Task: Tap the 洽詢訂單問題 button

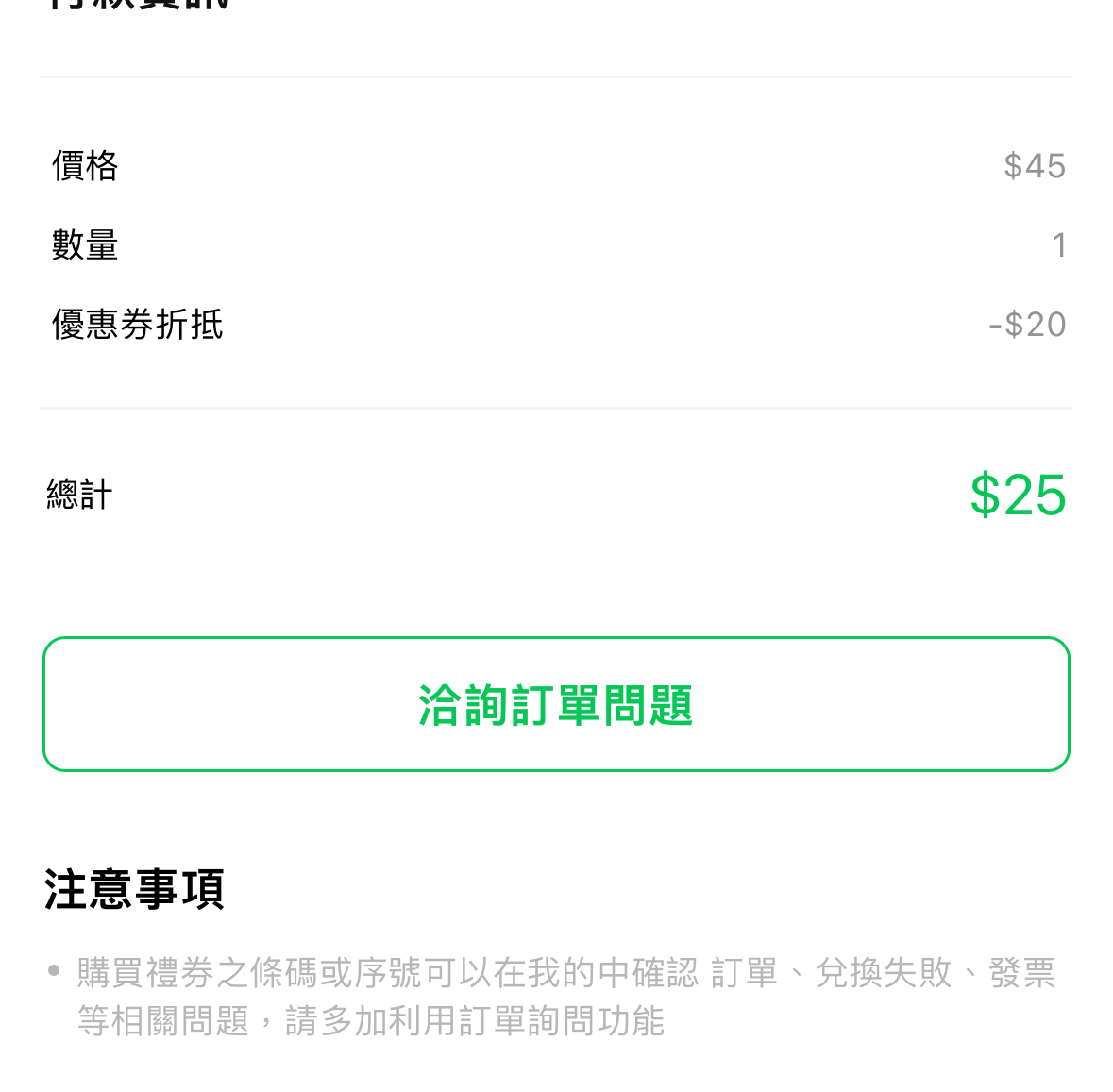Action: (x=556, y=704)
